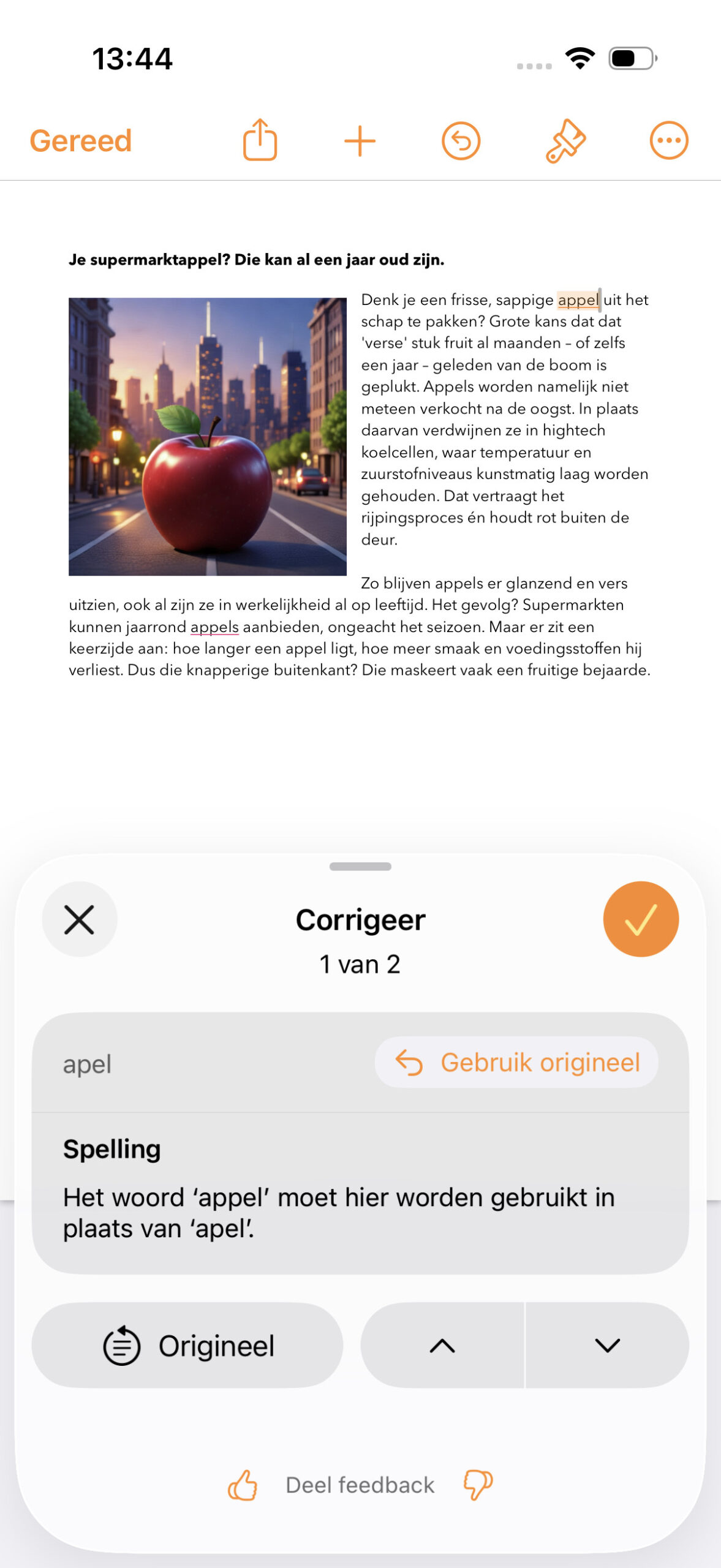Tap the plus insert icon

[x=360, y=140]
